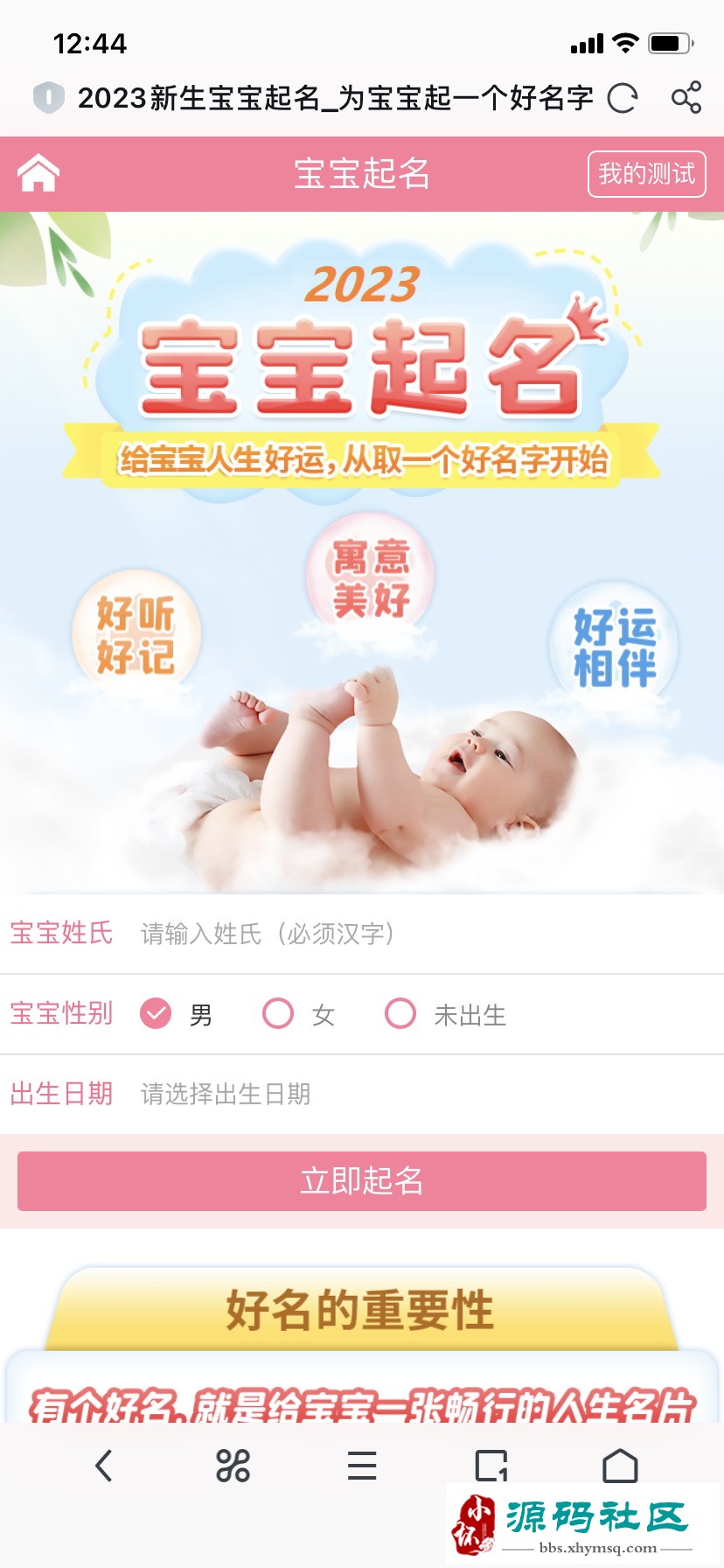Tap the home icon in pink header
This screenshot has width=724, height=1568.
point(38,173)
